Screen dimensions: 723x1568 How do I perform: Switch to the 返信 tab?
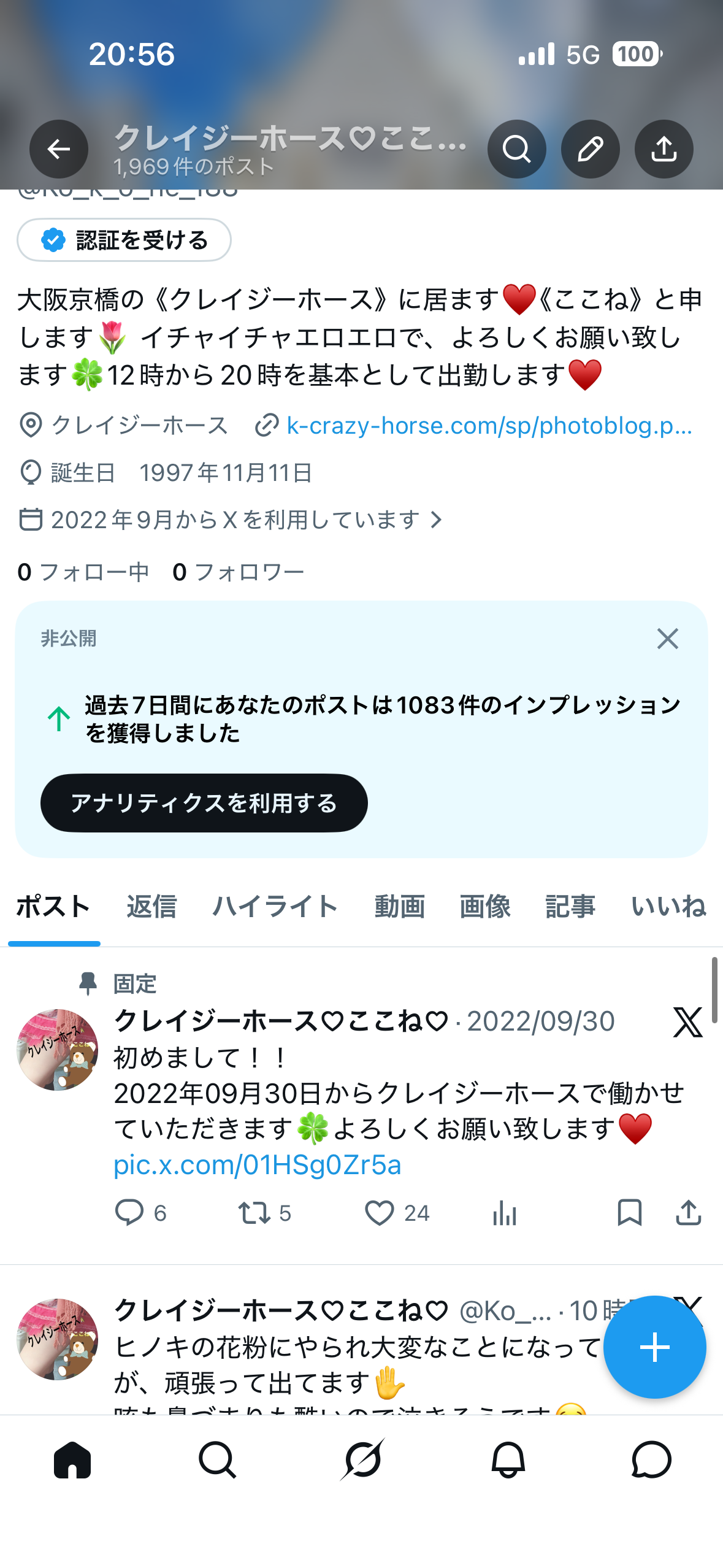(x=151, y=907)
